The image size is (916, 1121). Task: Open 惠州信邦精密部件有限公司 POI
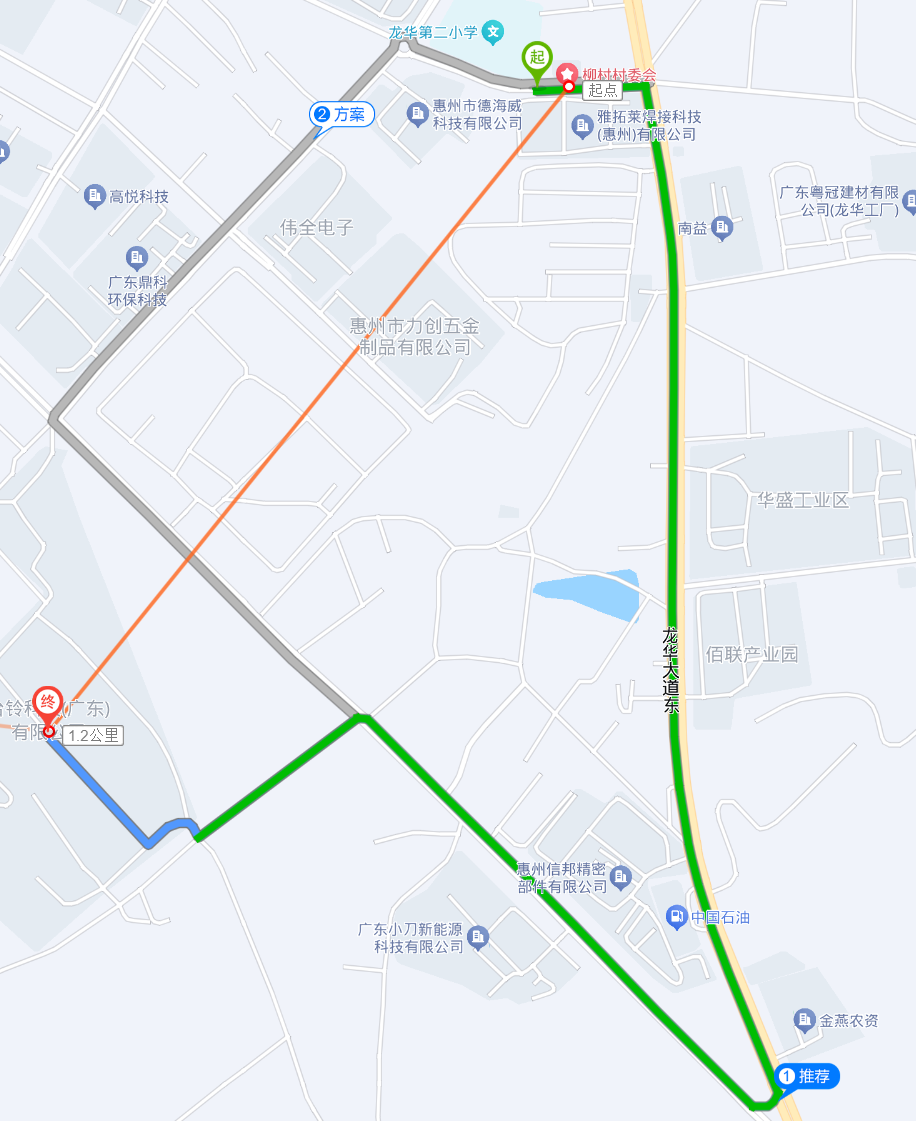click(621, 878)
